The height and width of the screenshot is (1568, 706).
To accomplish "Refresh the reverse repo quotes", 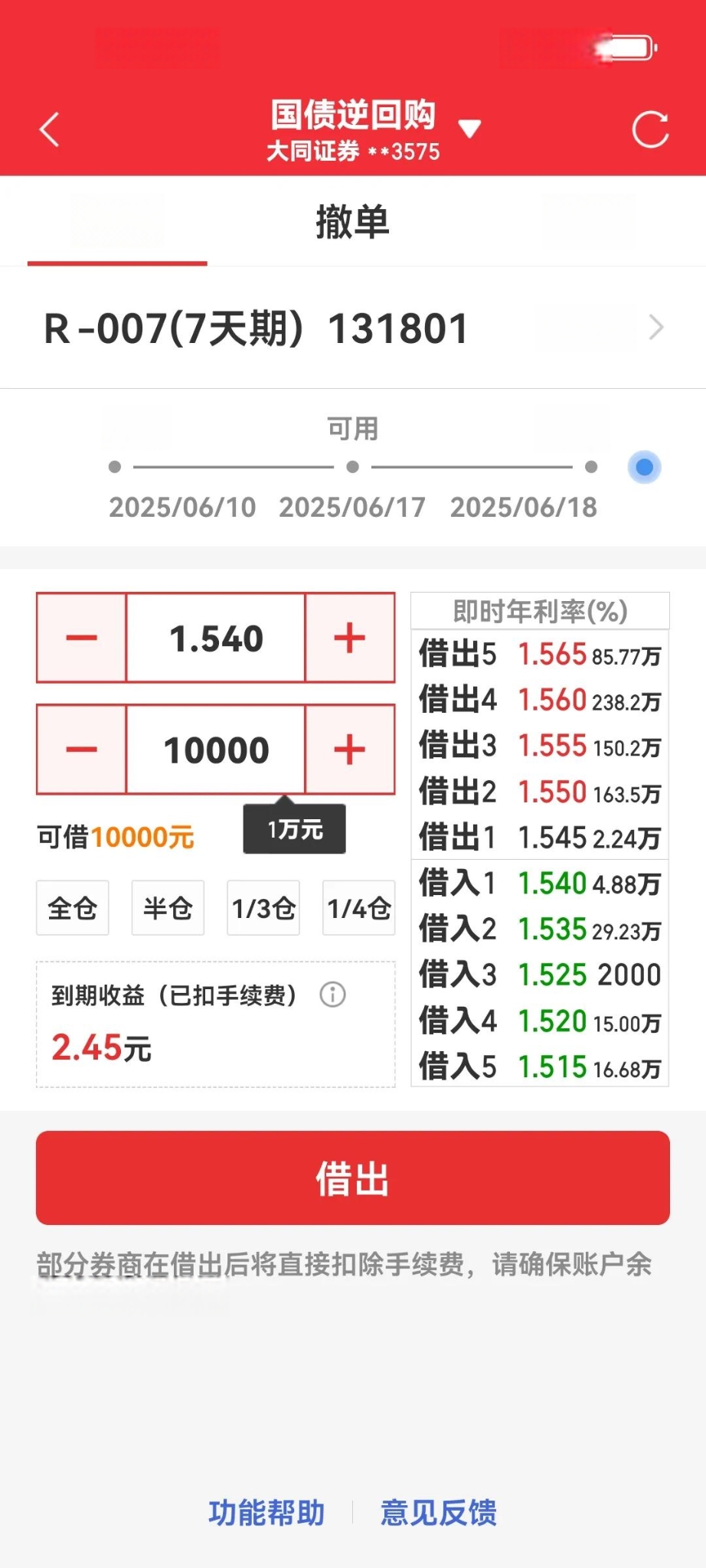I will click(650, 129).
